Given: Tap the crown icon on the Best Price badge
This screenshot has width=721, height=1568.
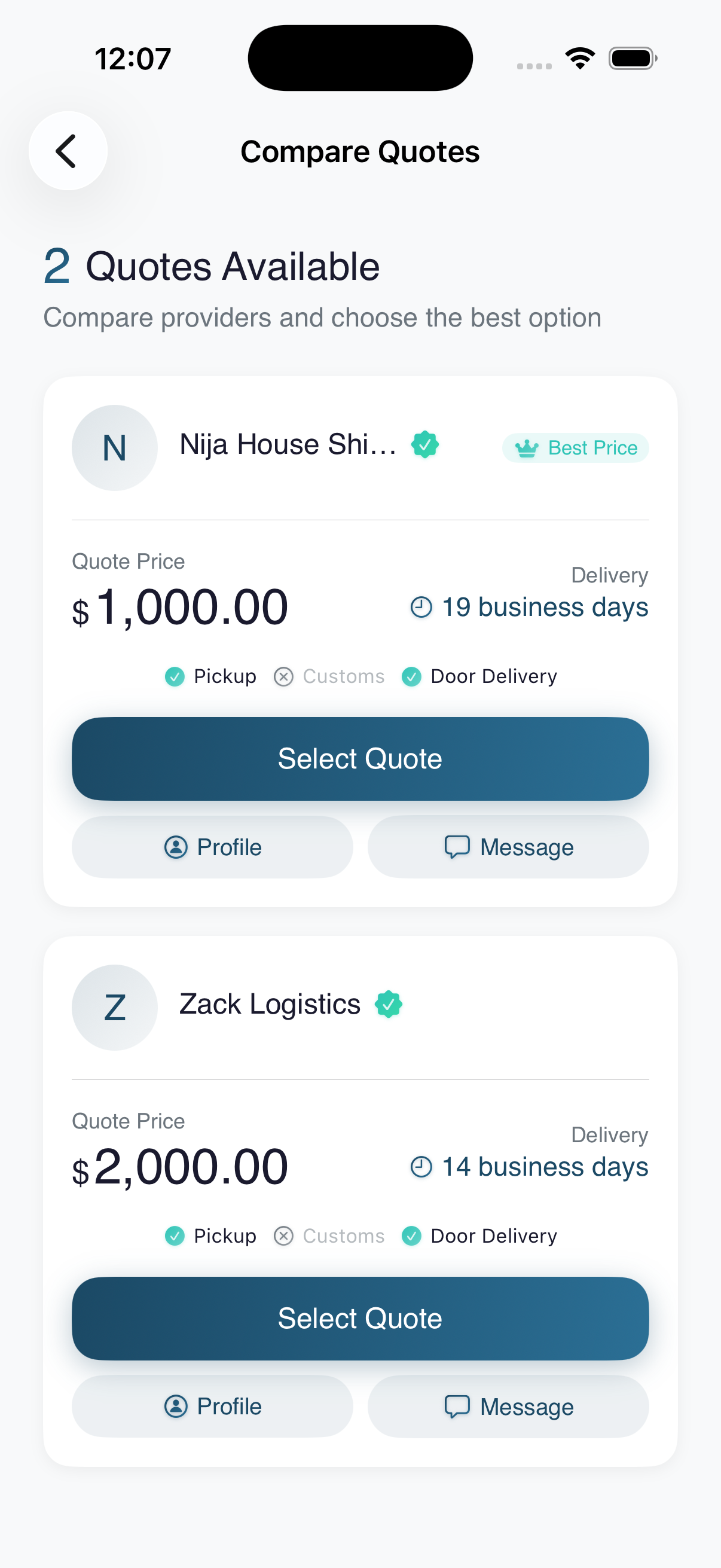Looking at the screenshot, I should coord(527,448).
